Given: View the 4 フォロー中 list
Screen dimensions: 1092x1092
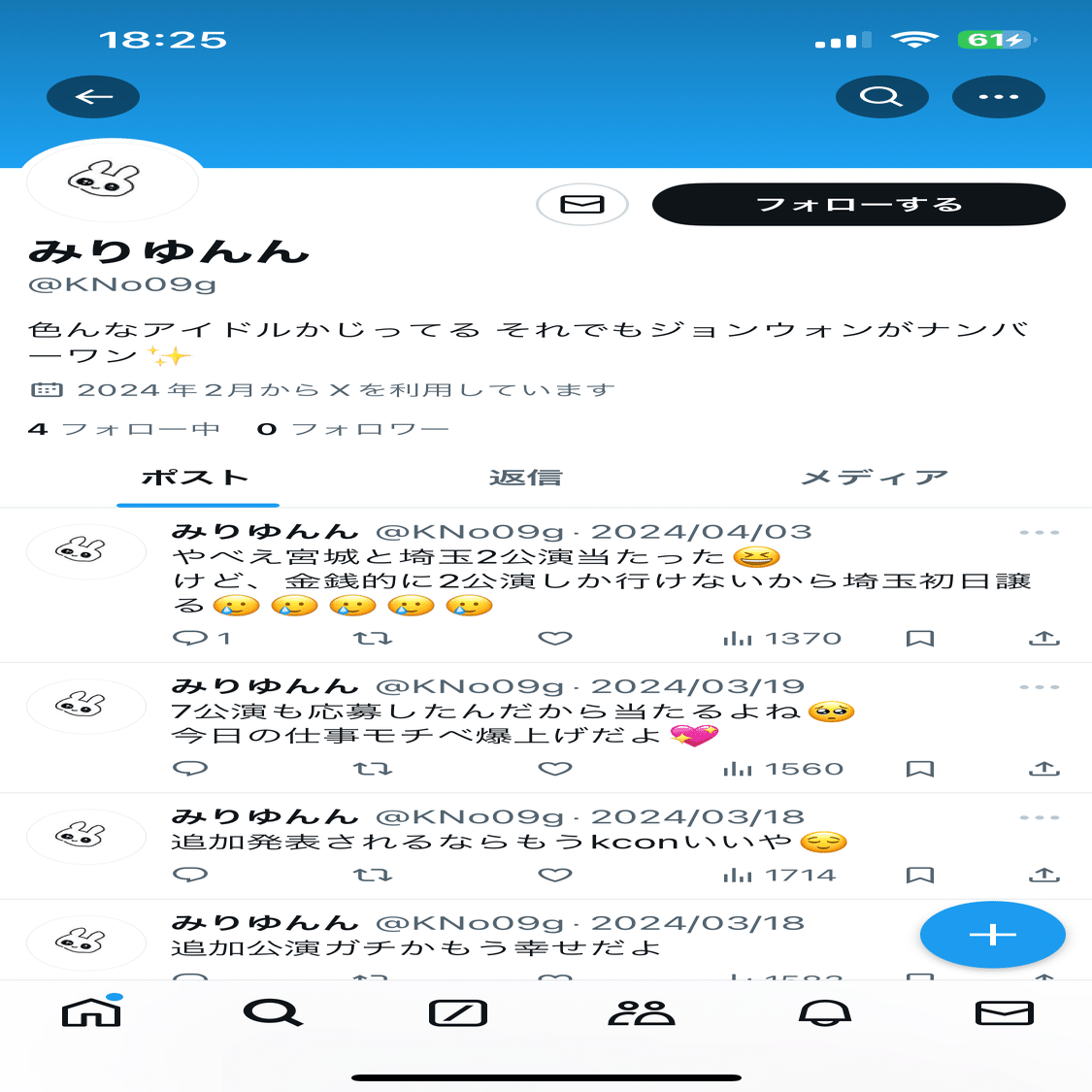Looking at the screenshot, I should 124,429.
